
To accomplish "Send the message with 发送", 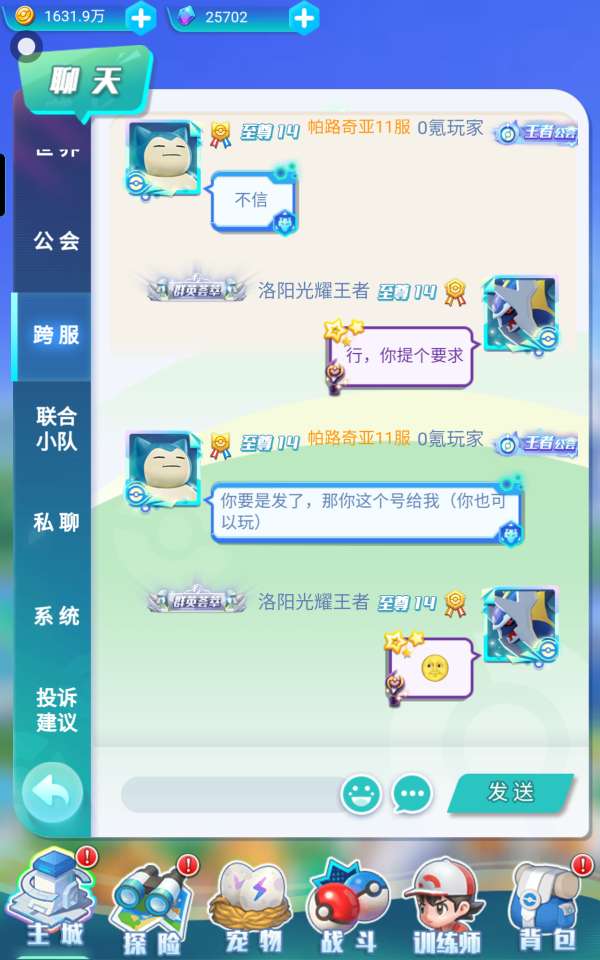I will point(511,793).
